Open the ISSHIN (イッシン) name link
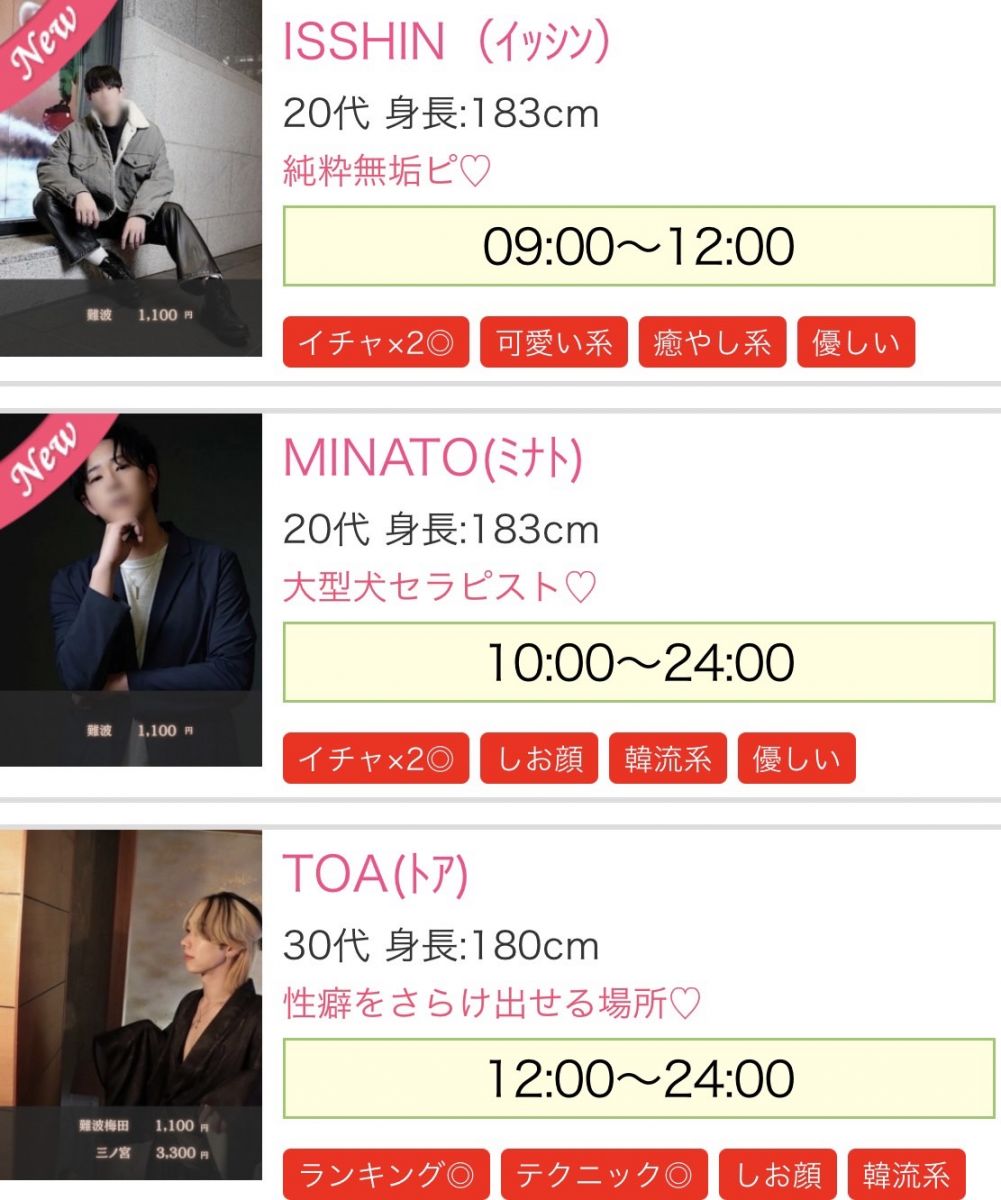1001x1200 pixels. [446, 42]
